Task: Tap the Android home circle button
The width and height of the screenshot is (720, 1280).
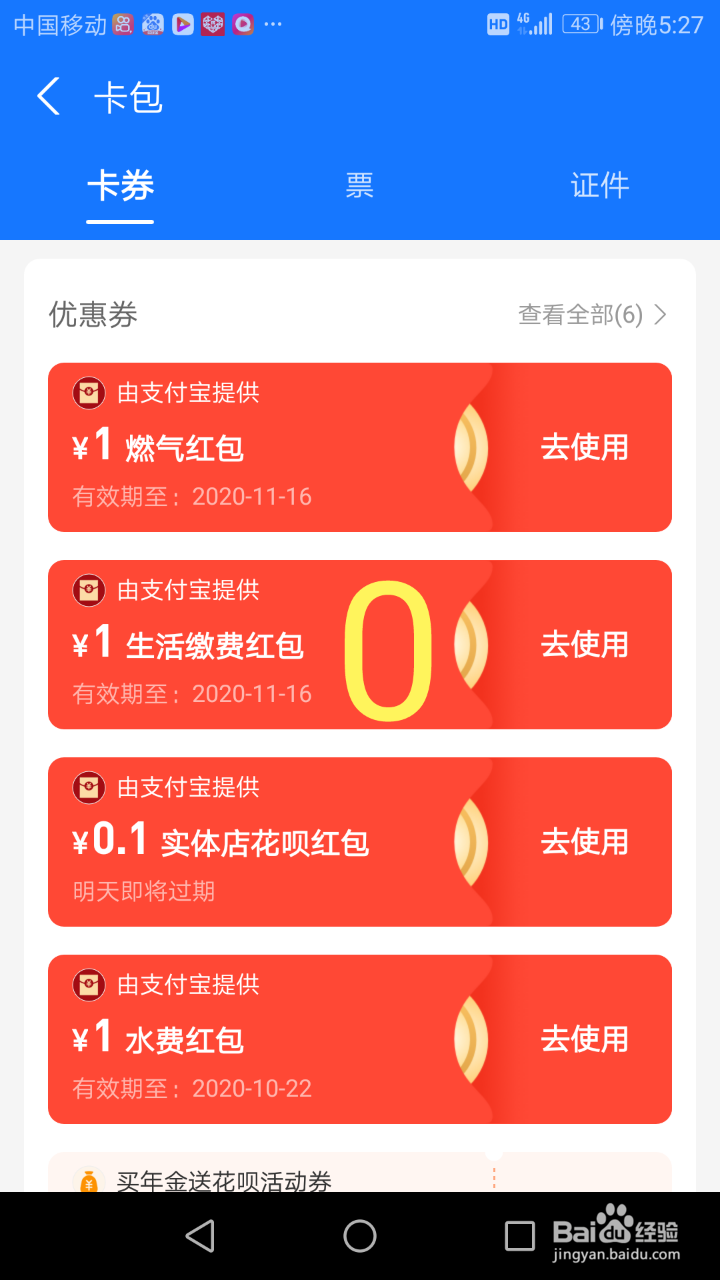Action: click(360, 1236)
